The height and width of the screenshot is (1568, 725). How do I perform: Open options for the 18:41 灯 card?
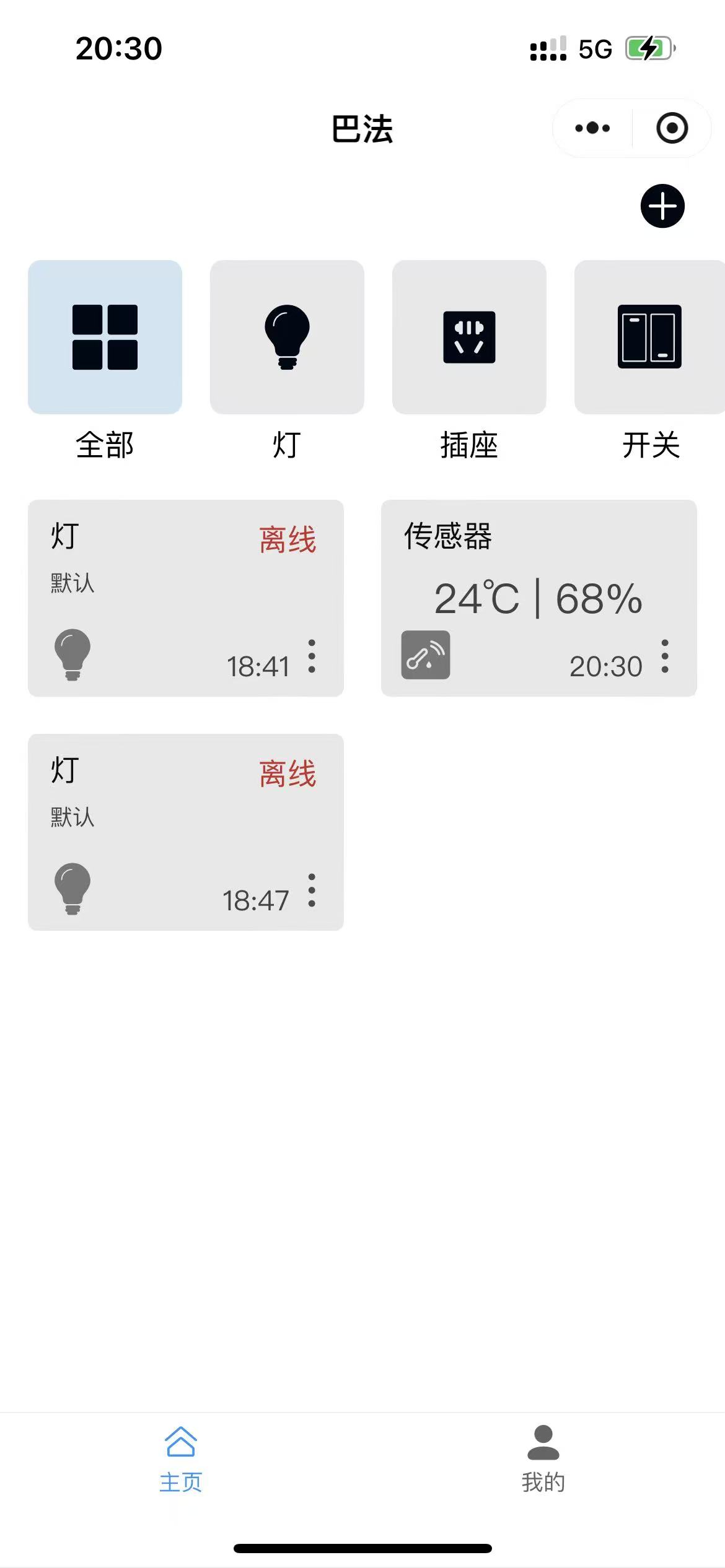312,656
